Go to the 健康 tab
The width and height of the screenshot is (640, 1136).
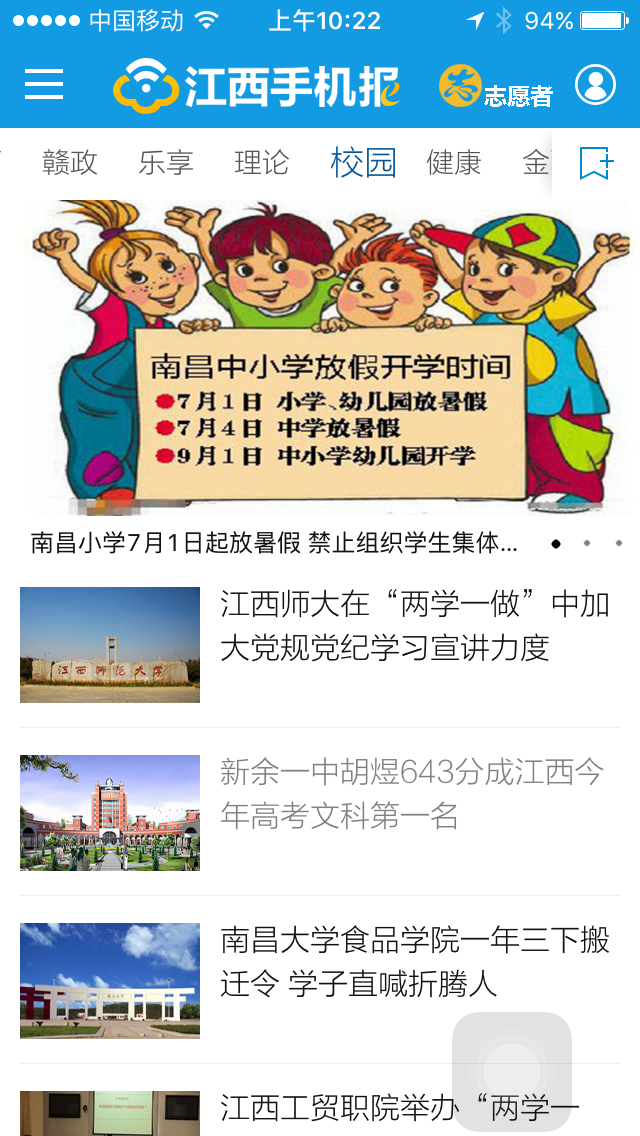(454, 162)
